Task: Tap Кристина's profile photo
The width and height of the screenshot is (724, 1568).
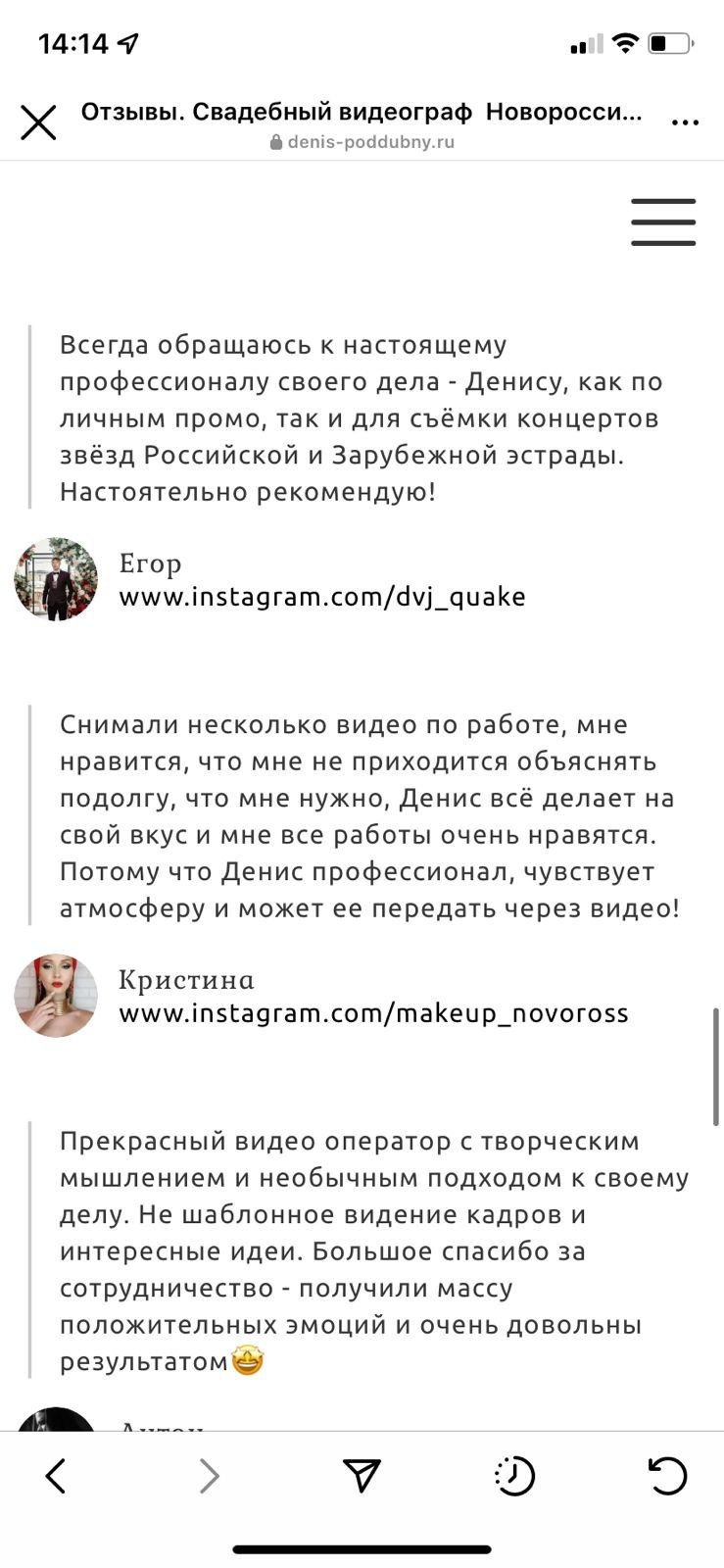Action: pos(55,996)
